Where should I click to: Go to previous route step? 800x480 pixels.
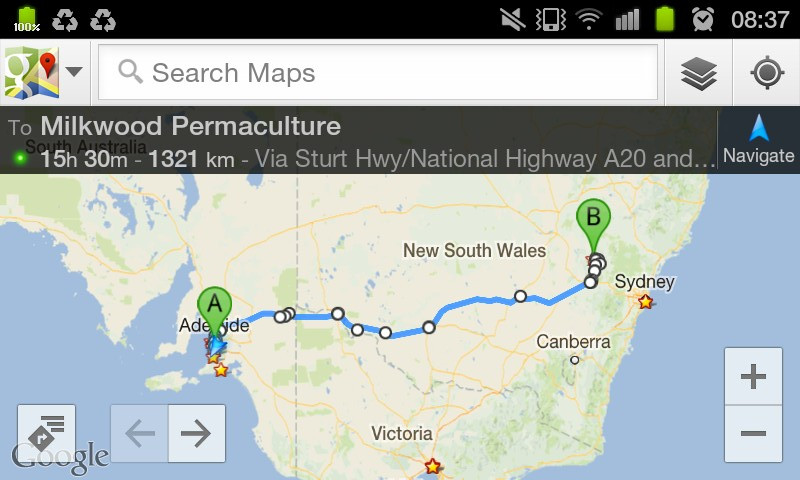(x=140, y=433)
